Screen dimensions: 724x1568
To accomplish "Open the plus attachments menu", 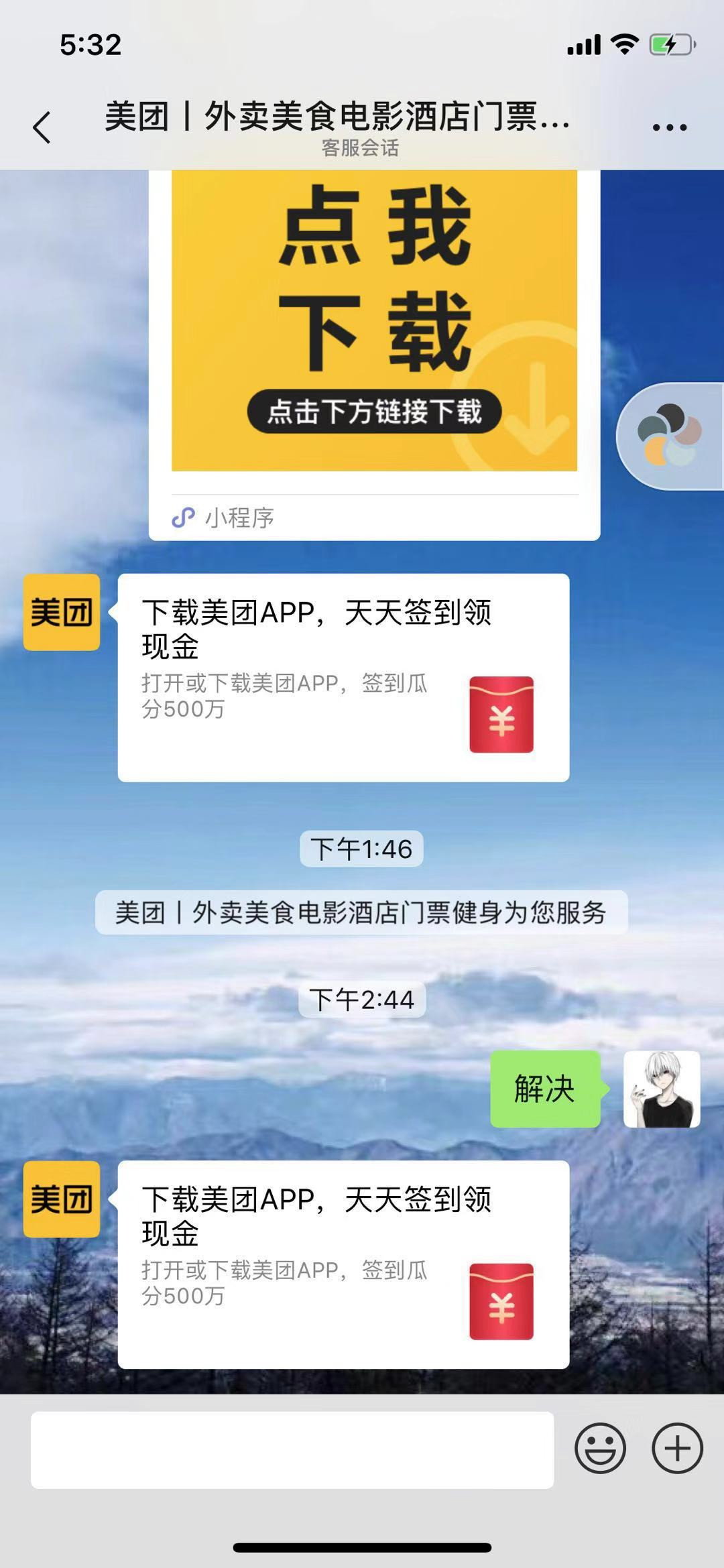I will coord(677,1448).
